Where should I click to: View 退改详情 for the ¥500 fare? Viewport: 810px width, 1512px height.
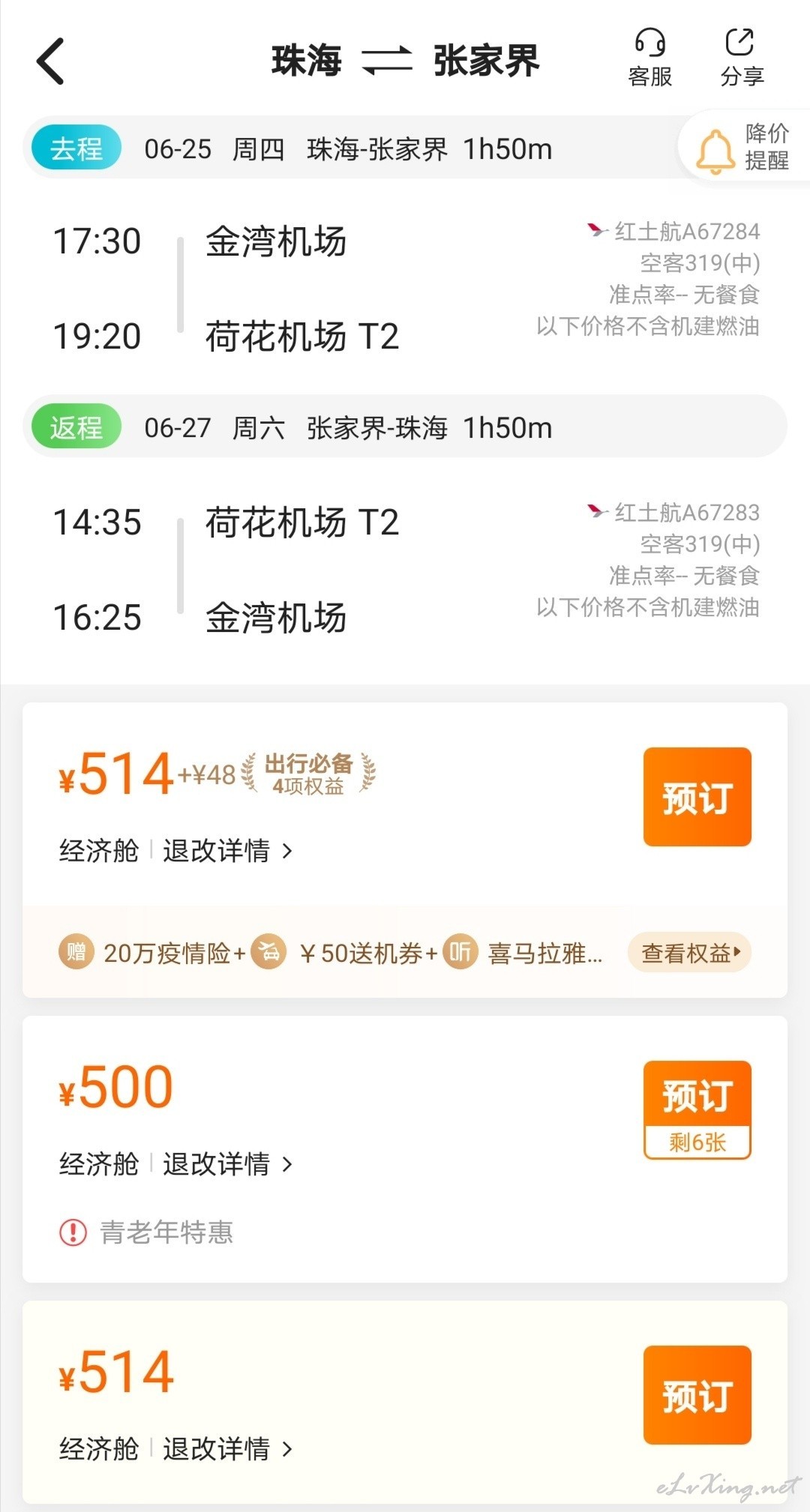pyautogui.click(x=227, y=1164)
